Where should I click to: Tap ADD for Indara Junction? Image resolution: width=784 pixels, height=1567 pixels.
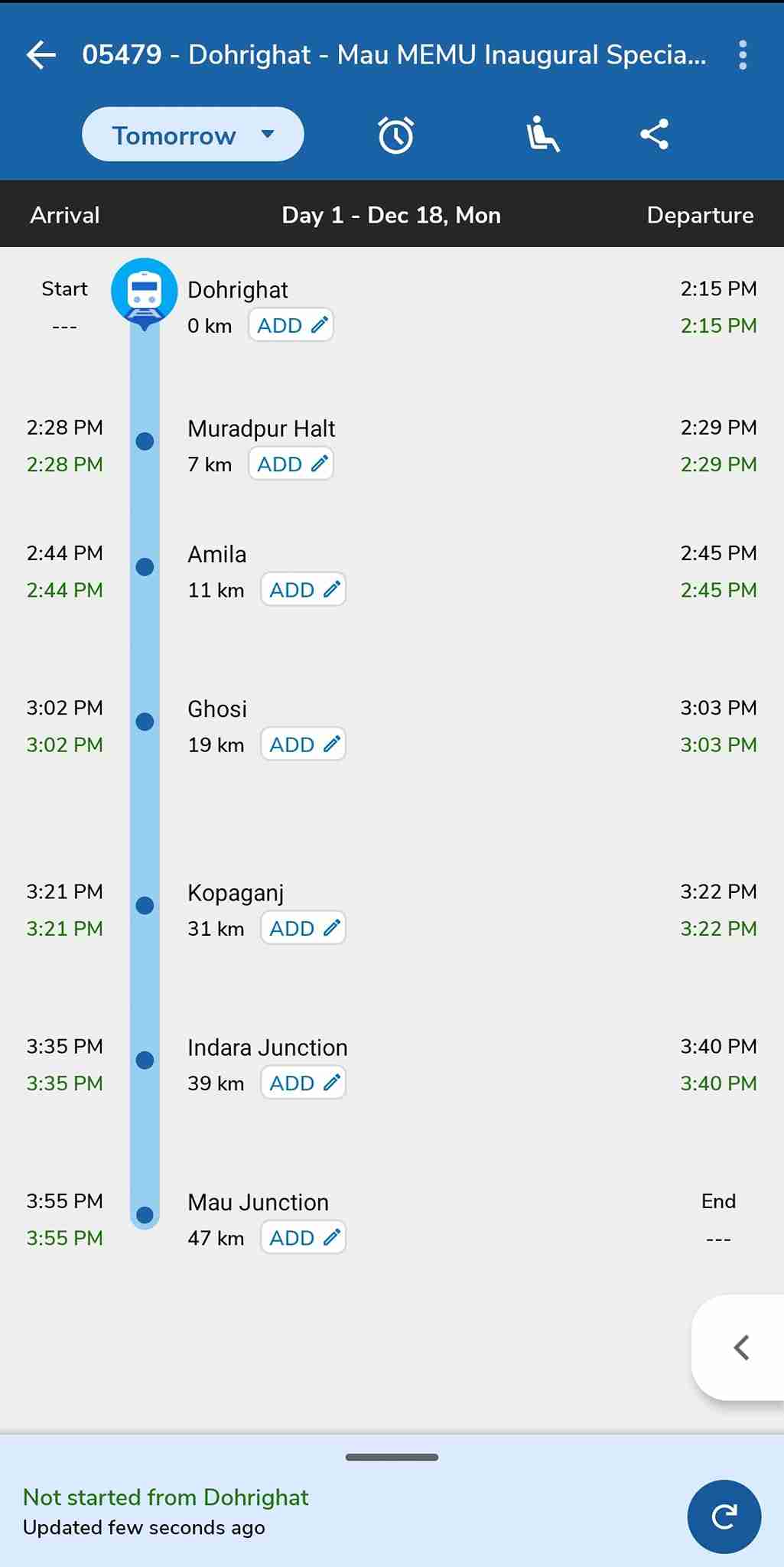click(x=303, y=1083)
